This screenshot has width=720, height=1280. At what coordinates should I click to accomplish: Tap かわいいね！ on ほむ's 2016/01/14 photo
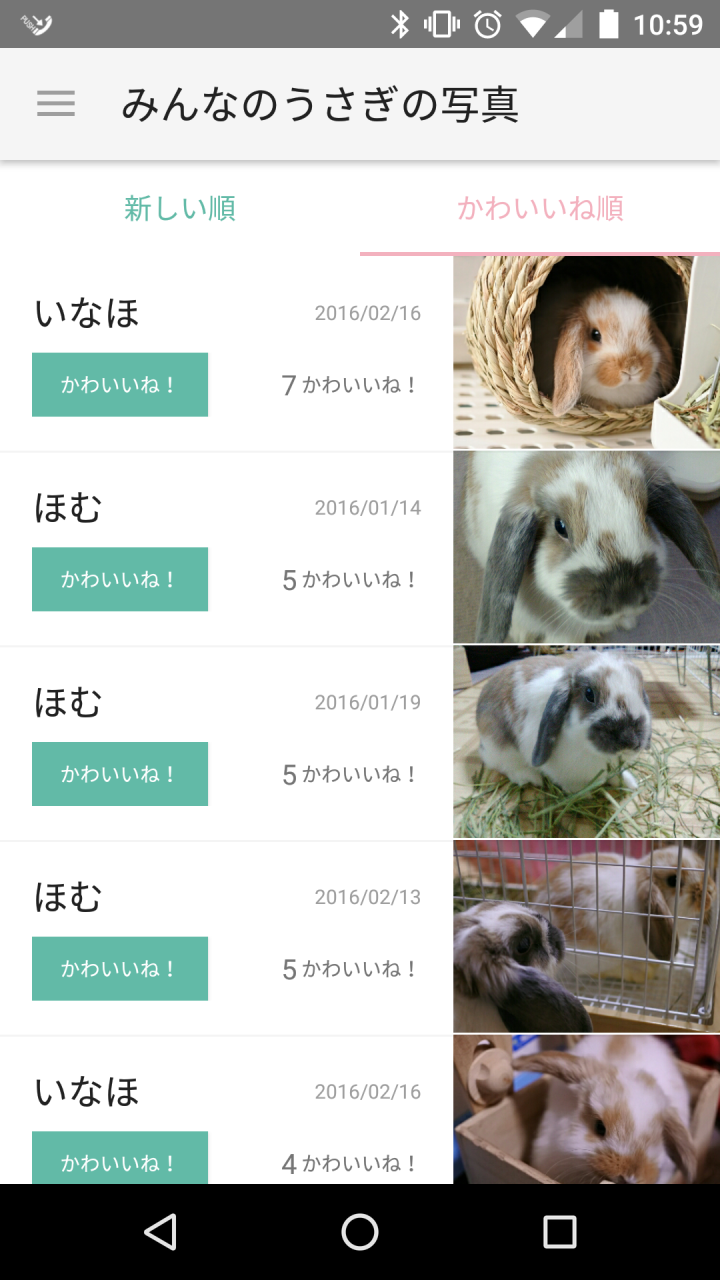(119, 578)
